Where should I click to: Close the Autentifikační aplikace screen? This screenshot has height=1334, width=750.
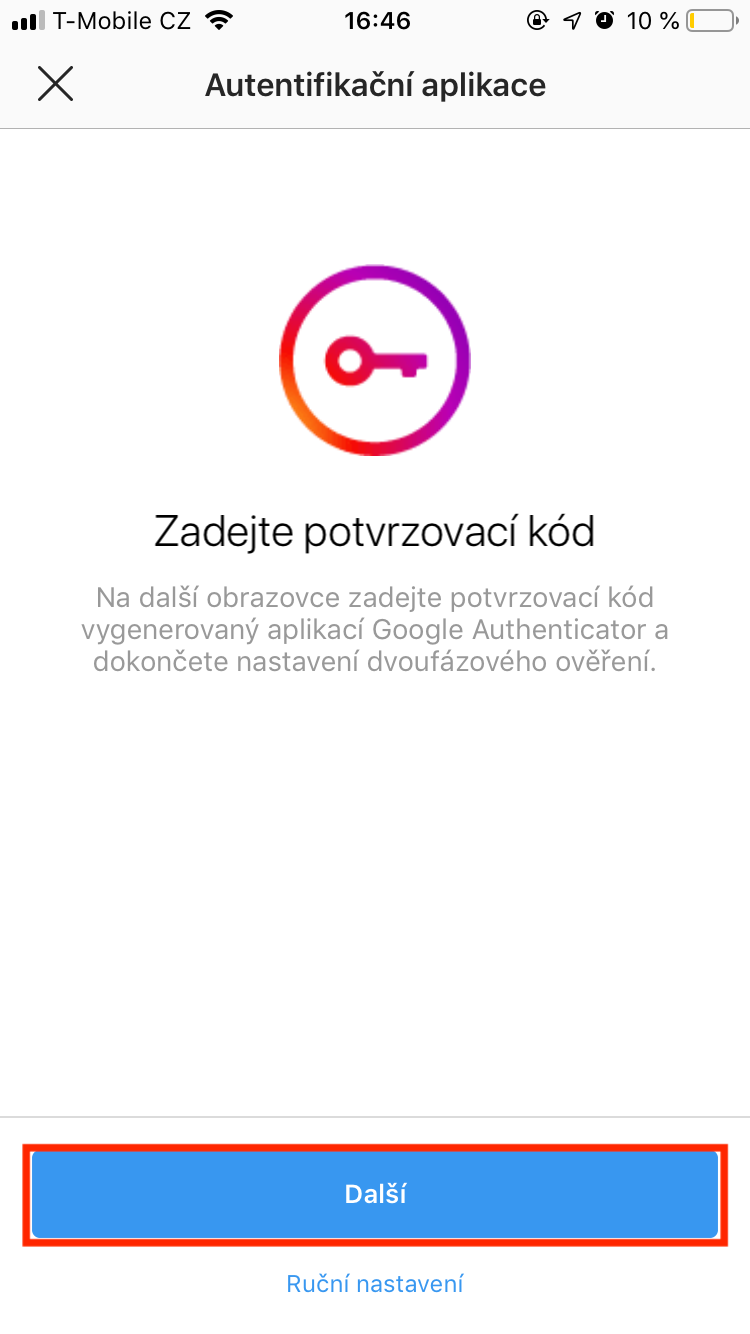(x=55, y=84)
